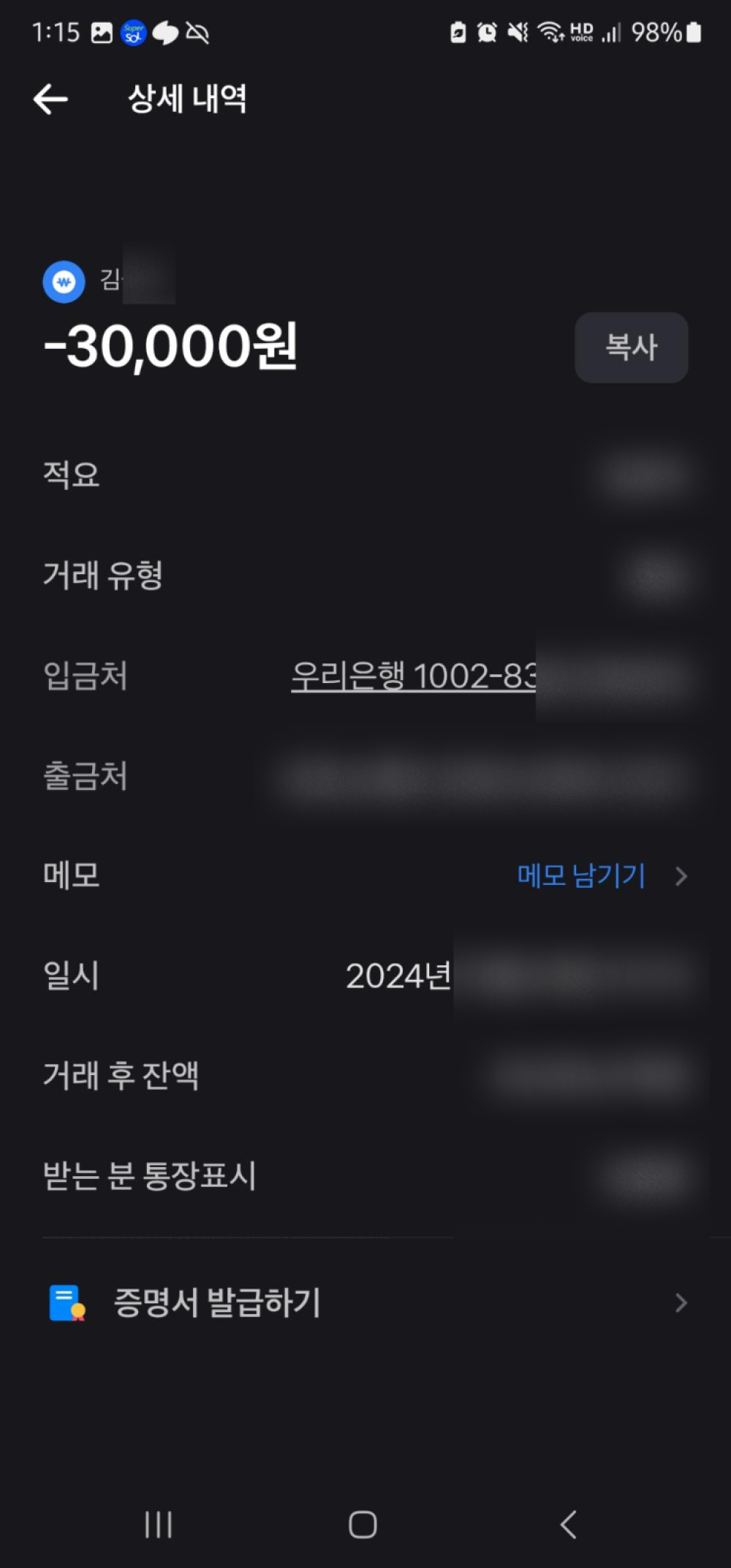
Task: Go back from 상세 내역 screen
Action: [50, 99]
